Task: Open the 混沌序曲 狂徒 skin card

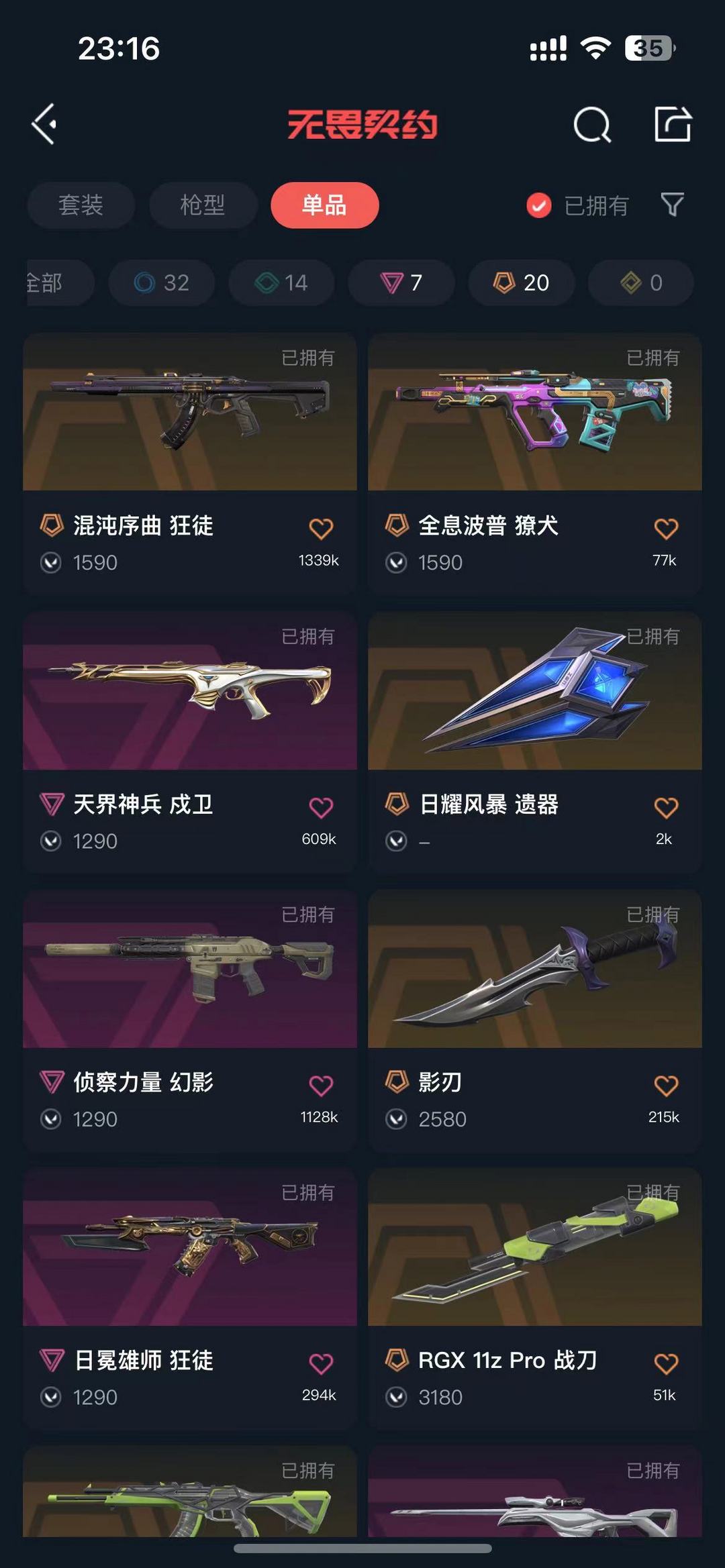Action: (x=190, y=463)
